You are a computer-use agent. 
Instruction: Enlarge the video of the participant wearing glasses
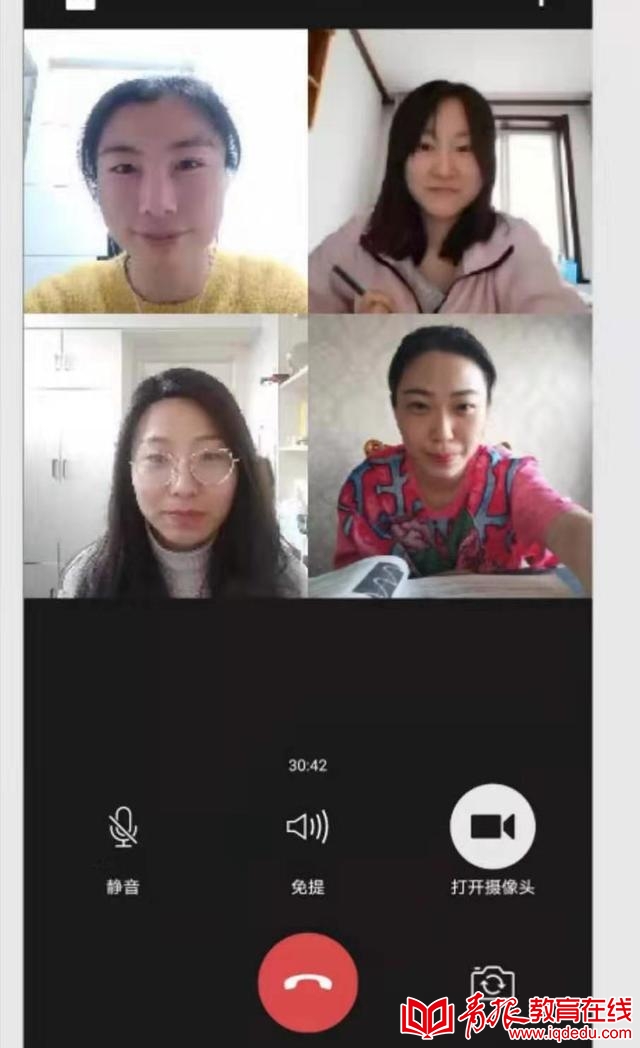coord(166,457)
